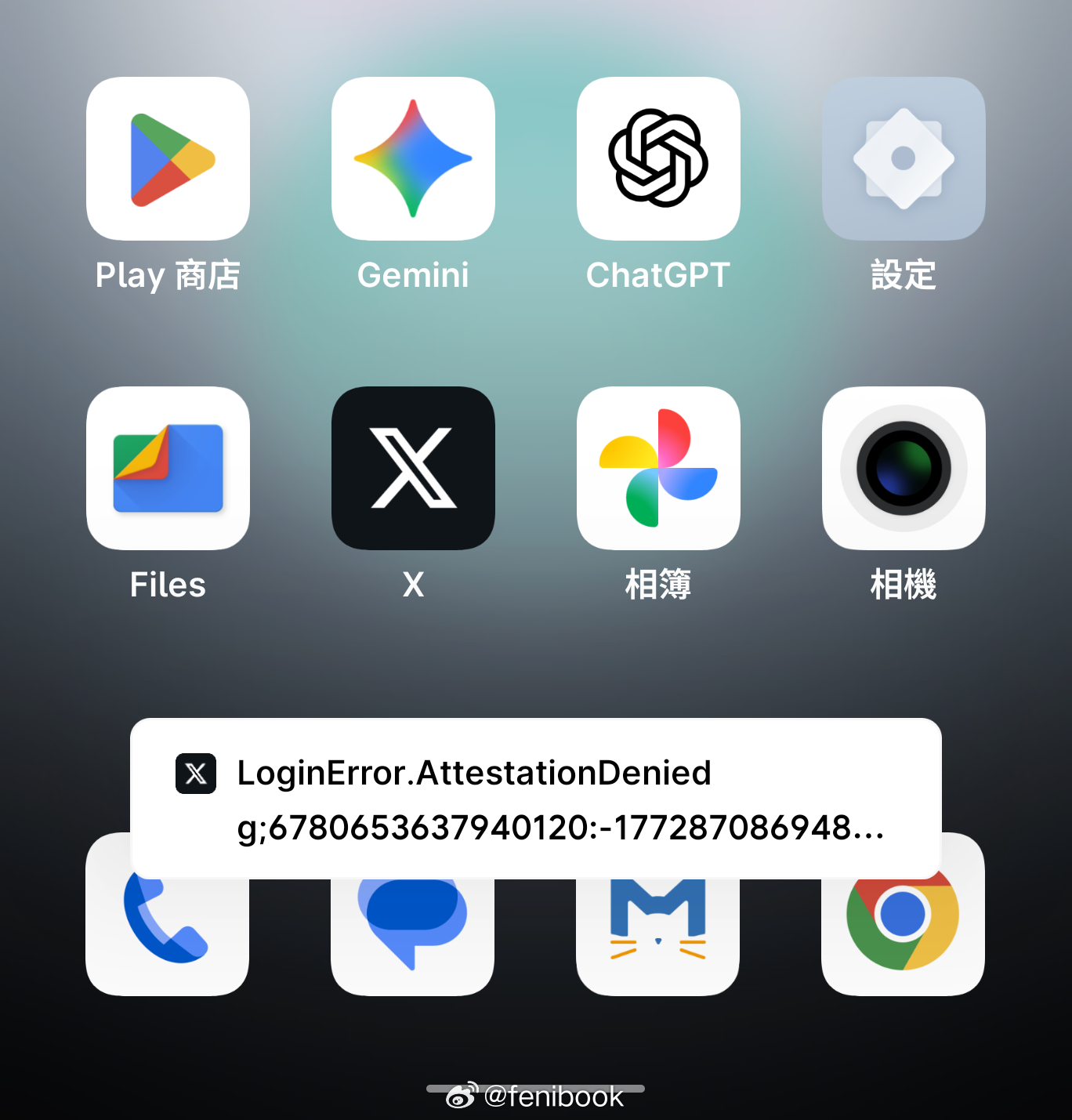
Task: Select the 相機 label under the camera icon
Action: (903, 585)
